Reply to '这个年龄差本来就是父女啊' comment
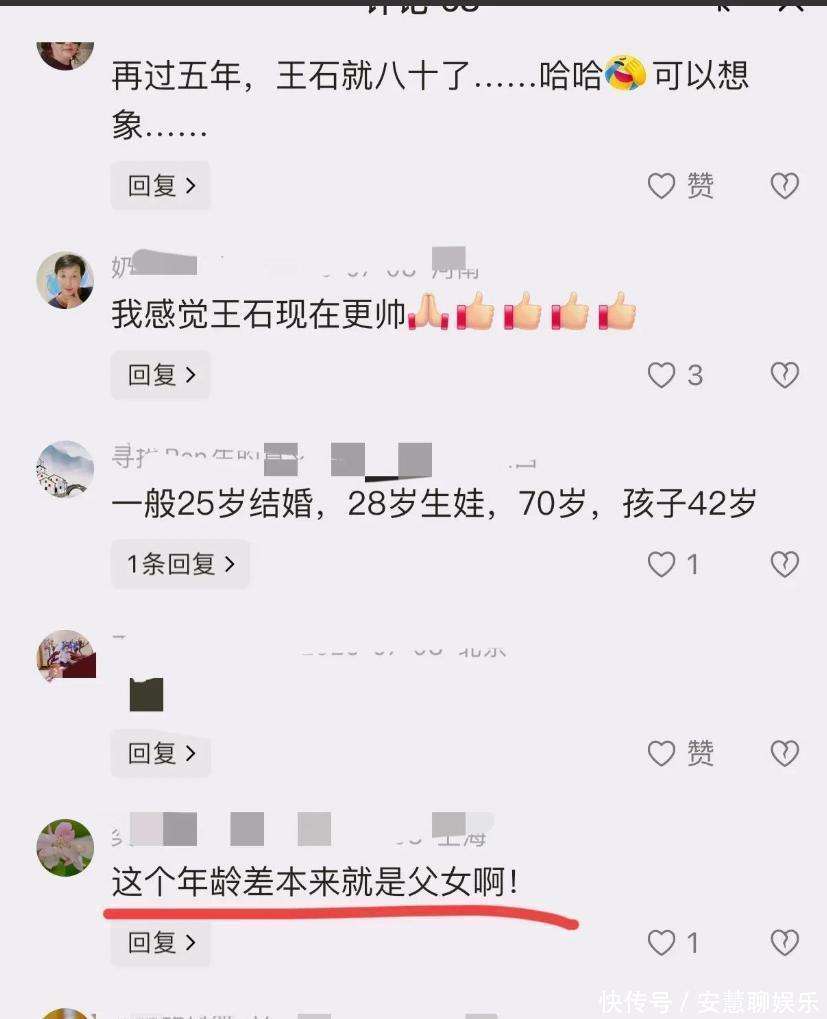The height and width of the screenshot is (1019, 827). point(160,942)
